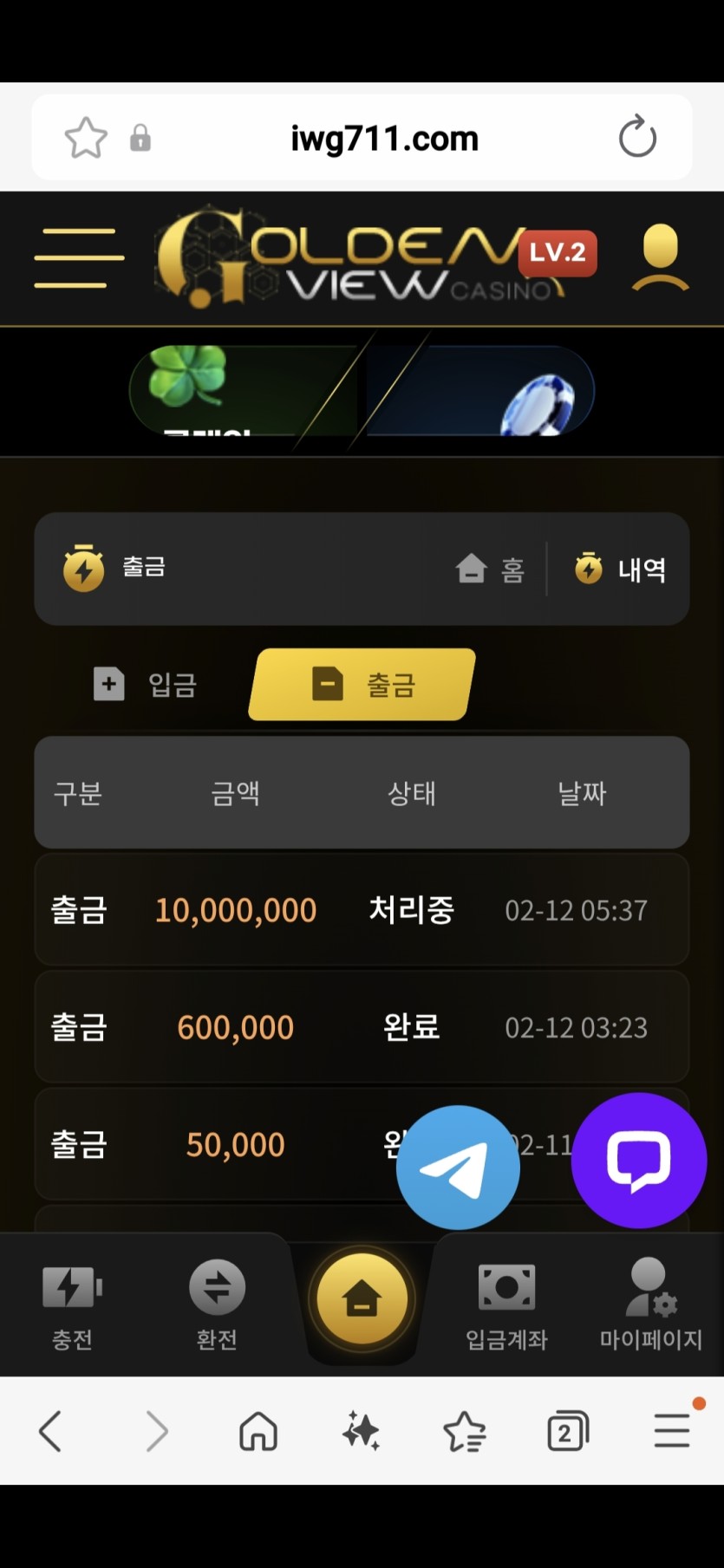
Task: Open the browser tabs switcher
Action: 568,1430
